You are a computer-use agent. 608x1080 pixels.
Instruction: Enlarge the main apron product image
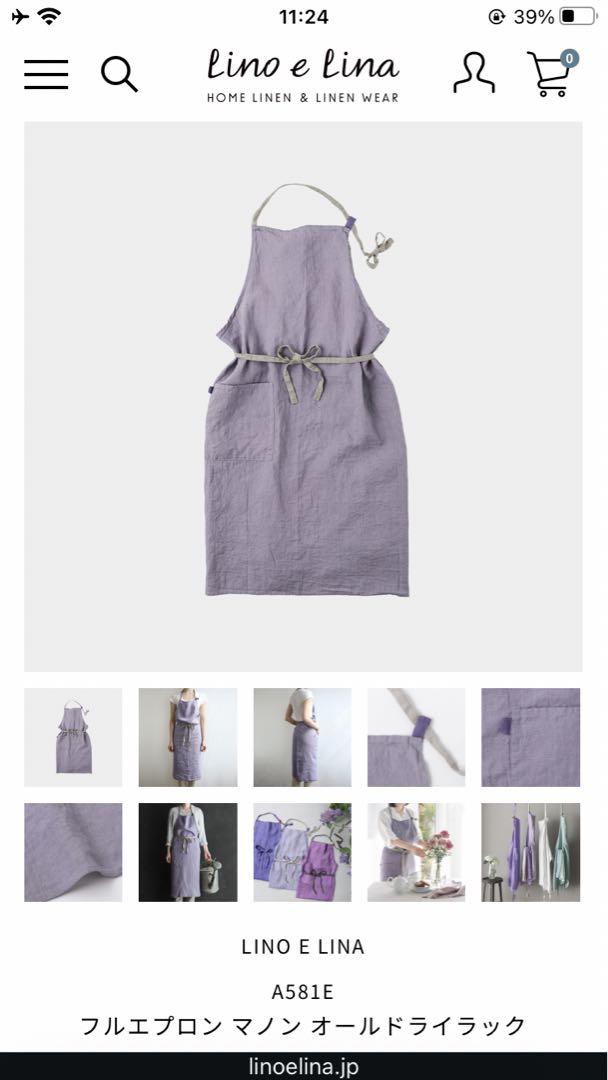point(303,396)
